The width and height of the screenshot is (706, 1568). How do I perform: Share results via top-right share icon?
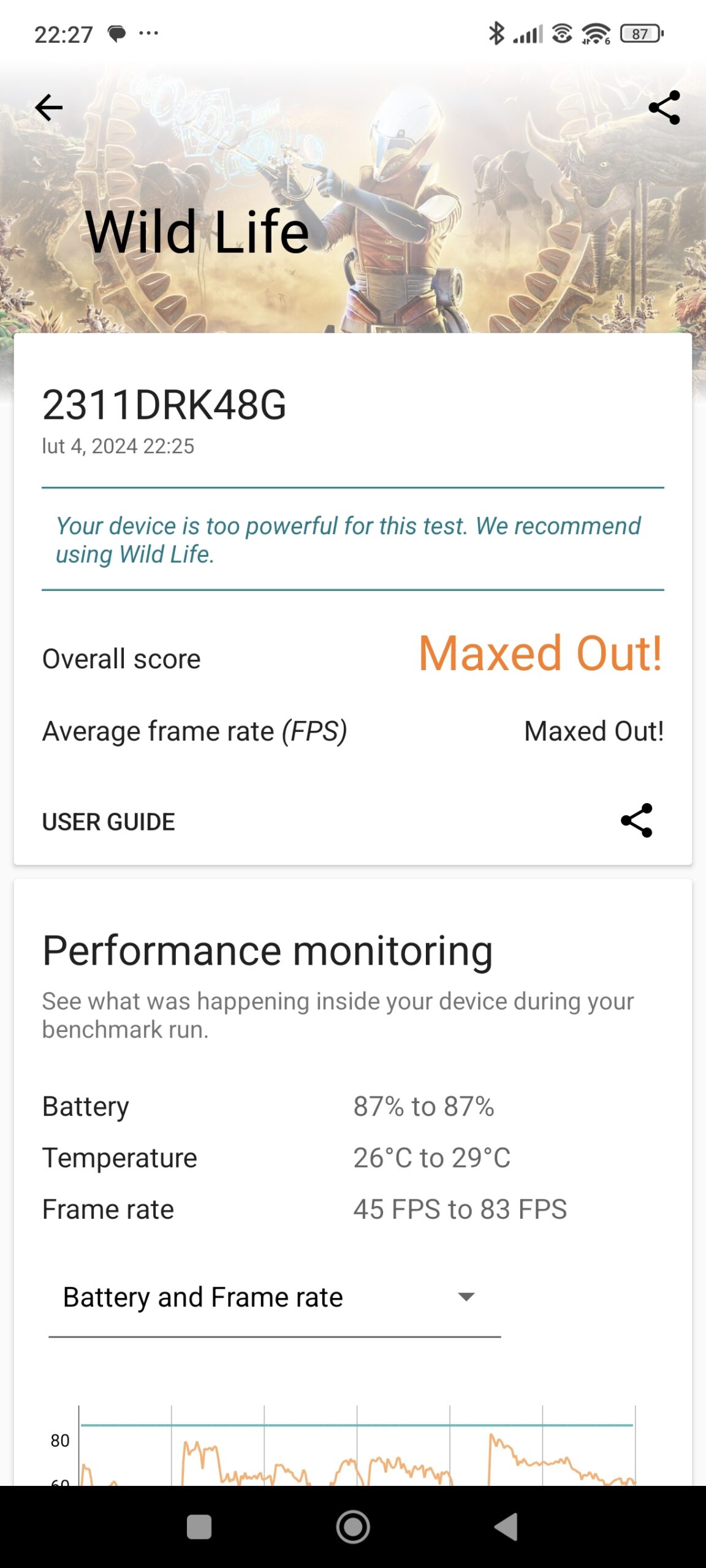click(x=664, y=108)
